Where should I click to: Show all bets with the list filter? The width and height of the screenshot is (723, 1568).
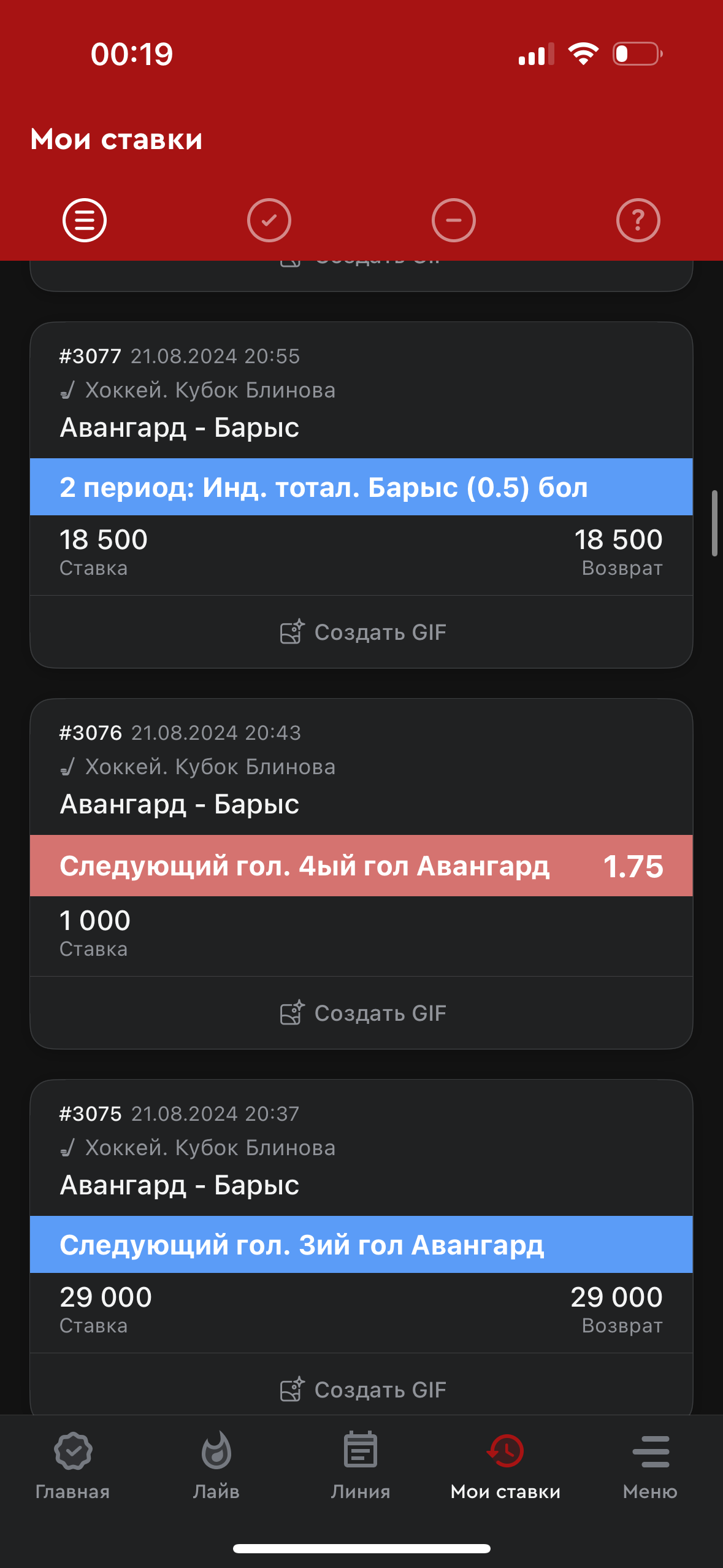(85, 220)
